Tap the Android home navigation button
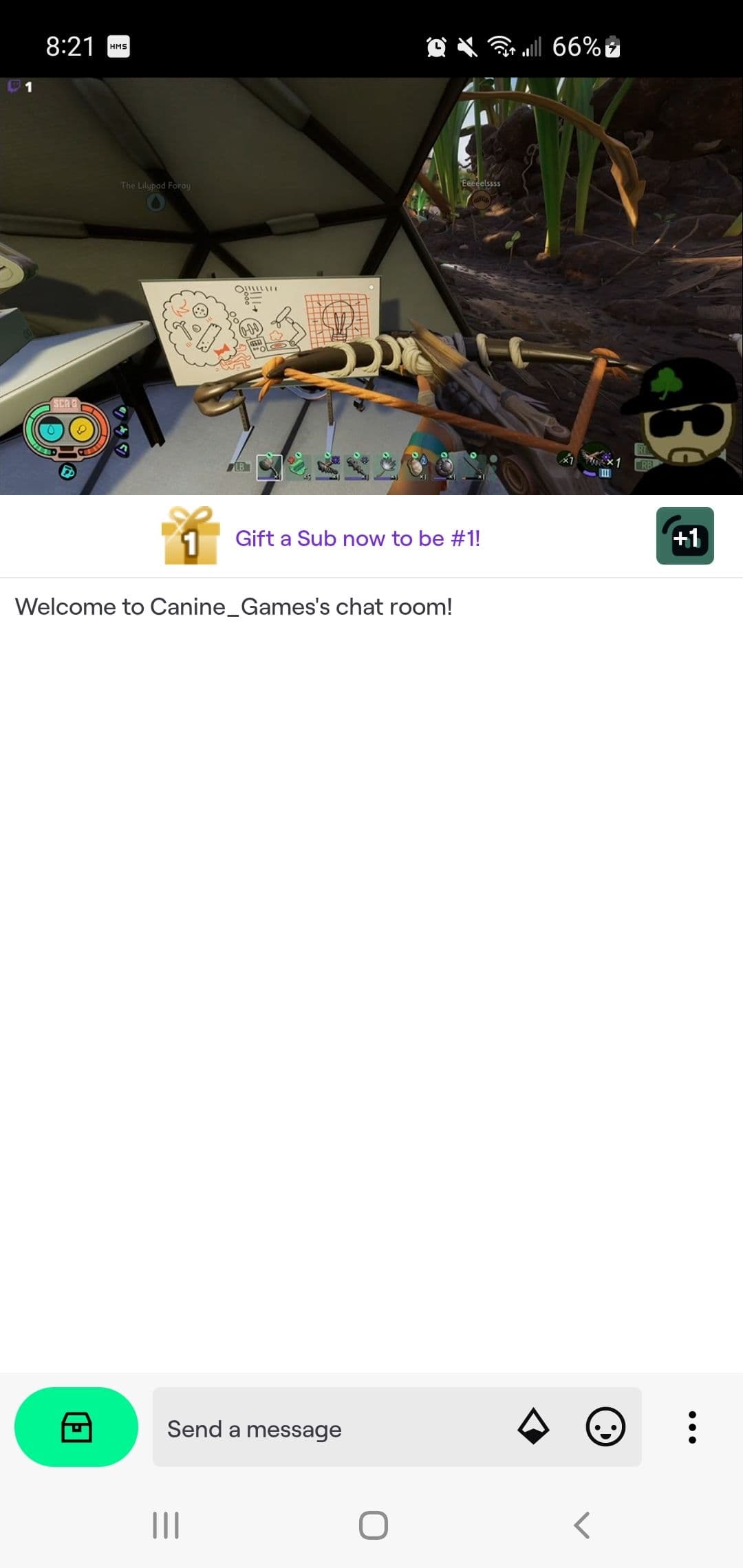 click(371, 1524)
